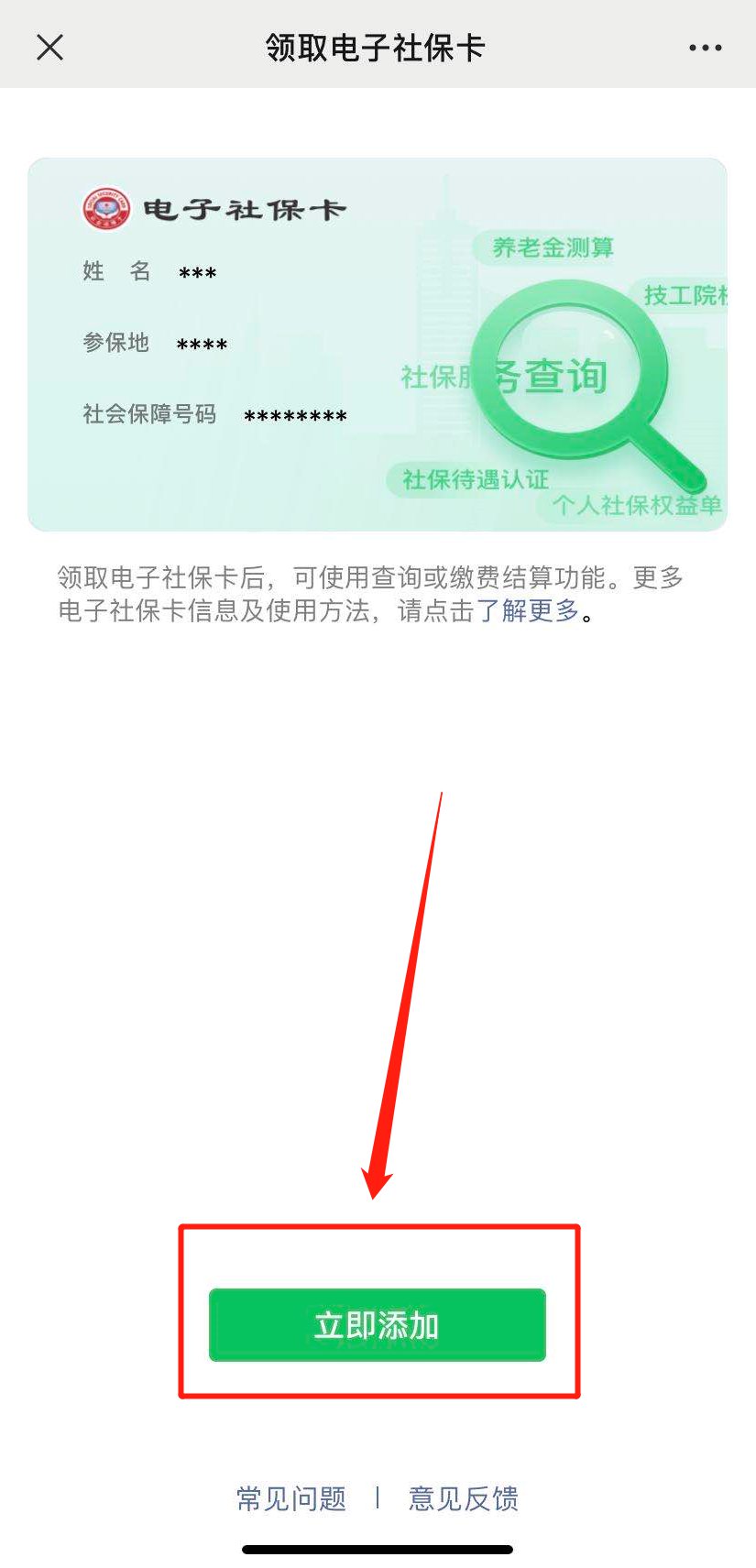Open the 意见反馈 link
This screenshot has width=756, height=1568.
[x=463, y=1498]
